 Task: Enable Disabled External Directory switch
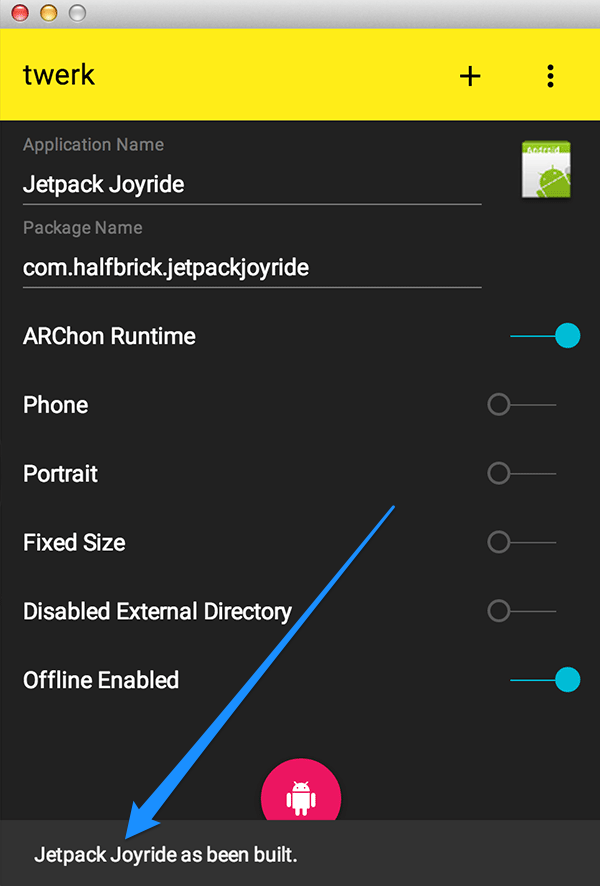(520, 611)
